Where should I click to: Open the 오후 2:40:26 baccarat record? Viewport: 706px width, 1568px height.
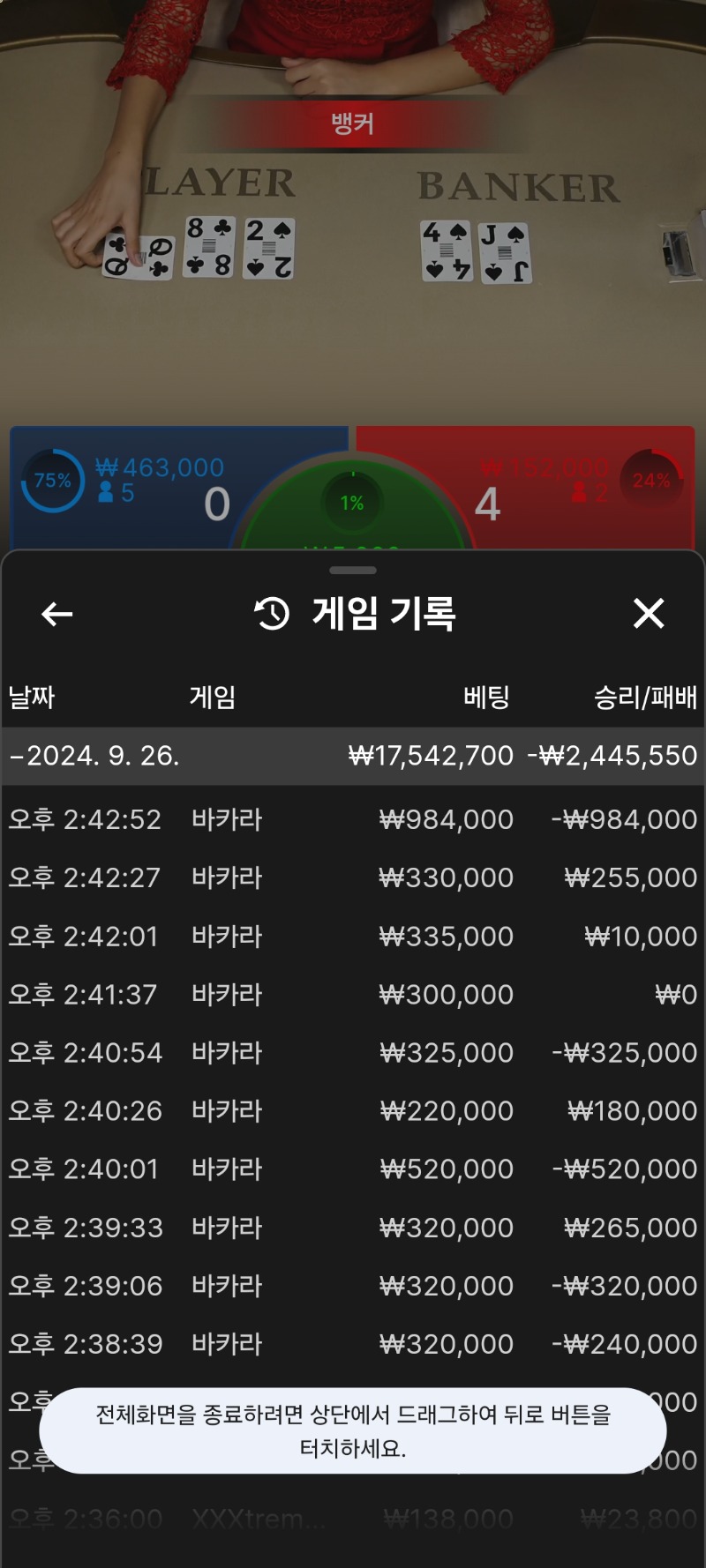(x=353, y=1110)
